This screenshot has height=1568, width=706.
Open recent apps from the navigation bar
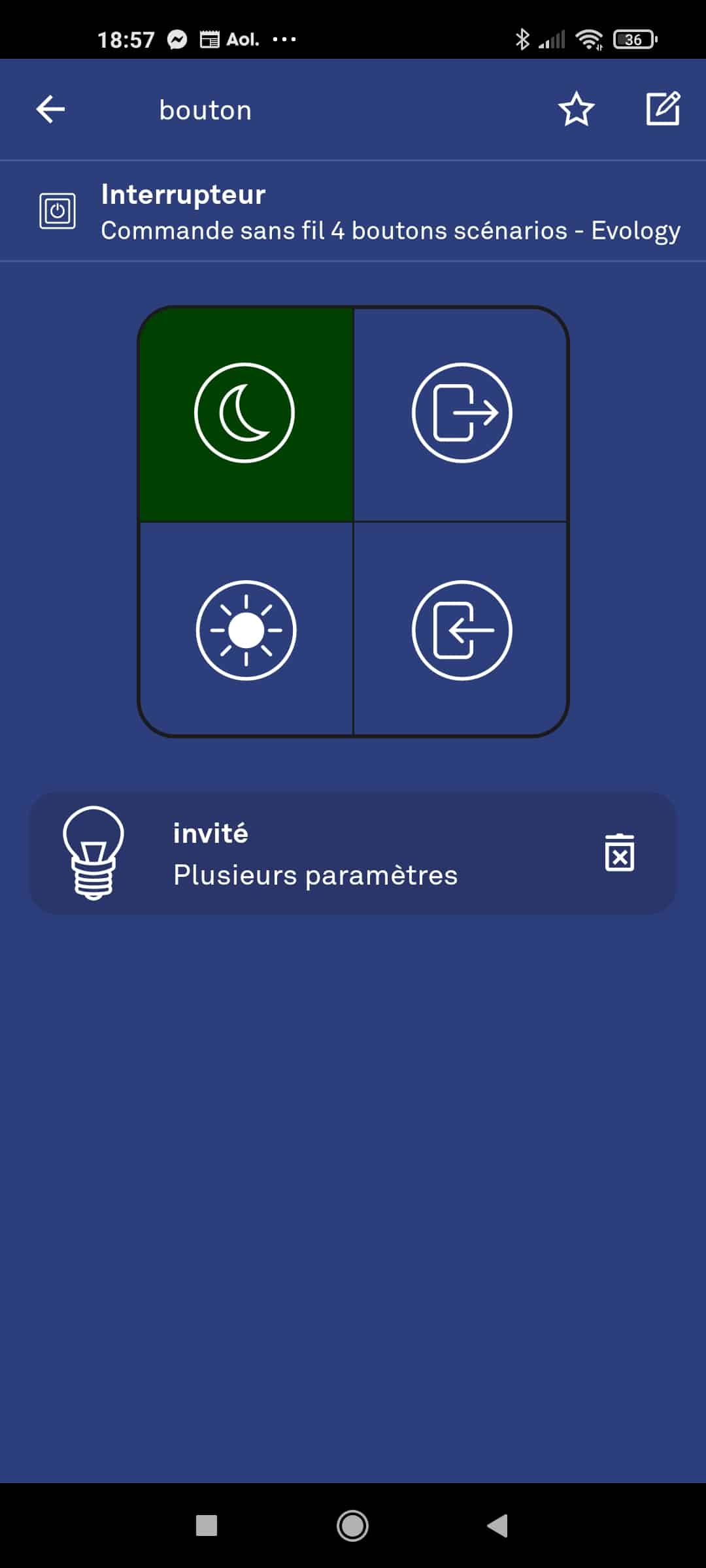207,1526
